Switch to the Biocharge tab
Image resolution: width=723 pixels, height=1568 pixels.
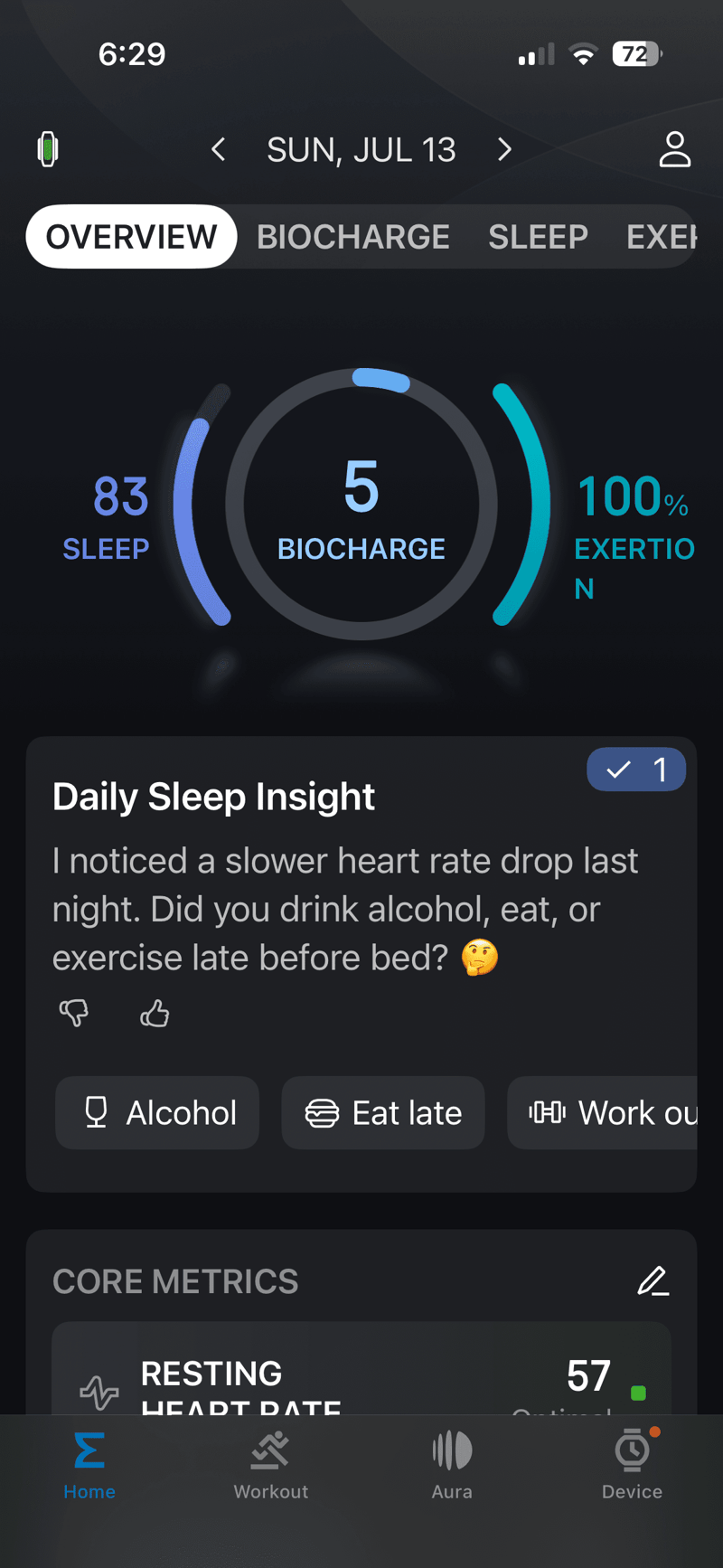tap(353, 237)
